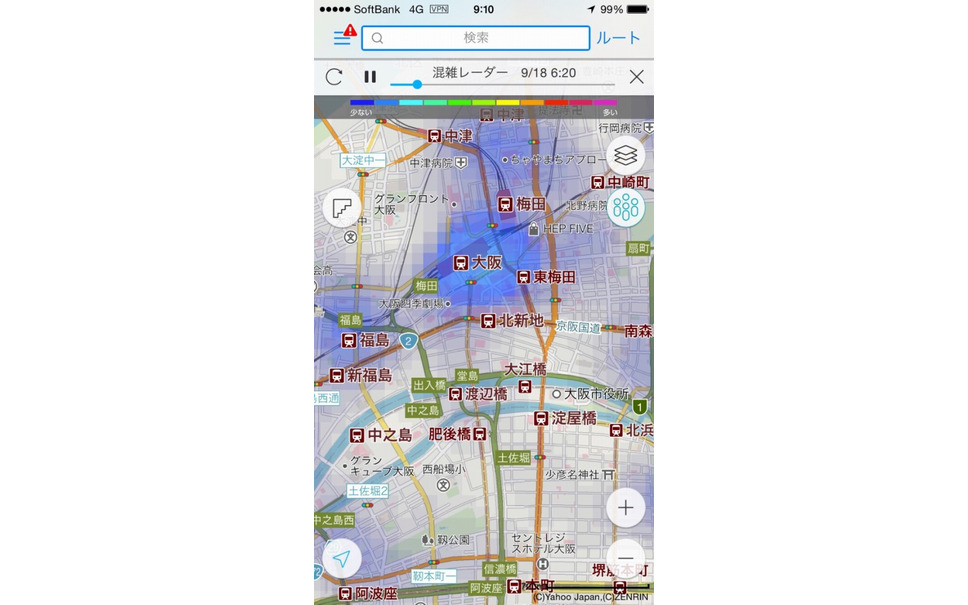Tap the 検索 search field
The image size is (968, 605).
476,38
